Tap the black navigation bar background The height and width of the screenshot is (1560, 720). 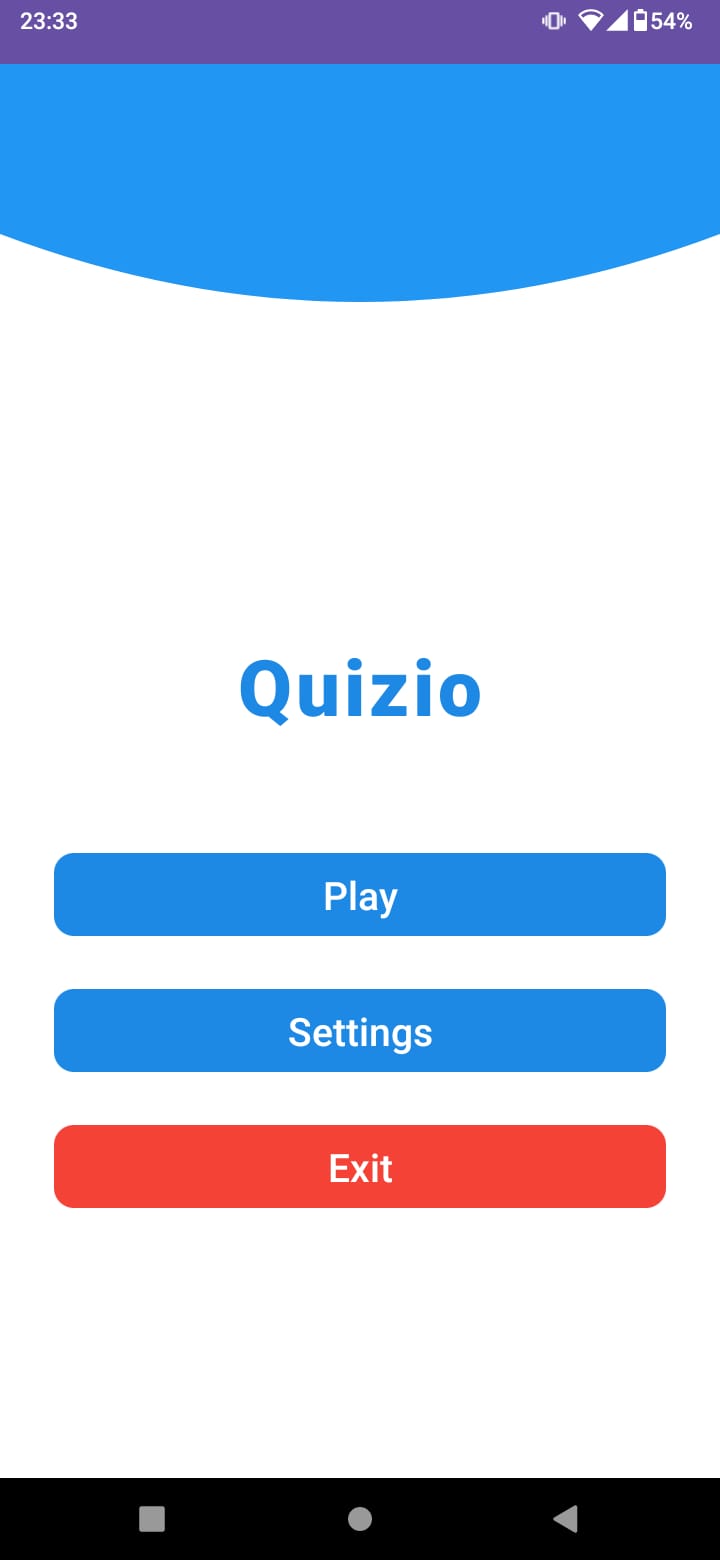(x=260, y=1519)
